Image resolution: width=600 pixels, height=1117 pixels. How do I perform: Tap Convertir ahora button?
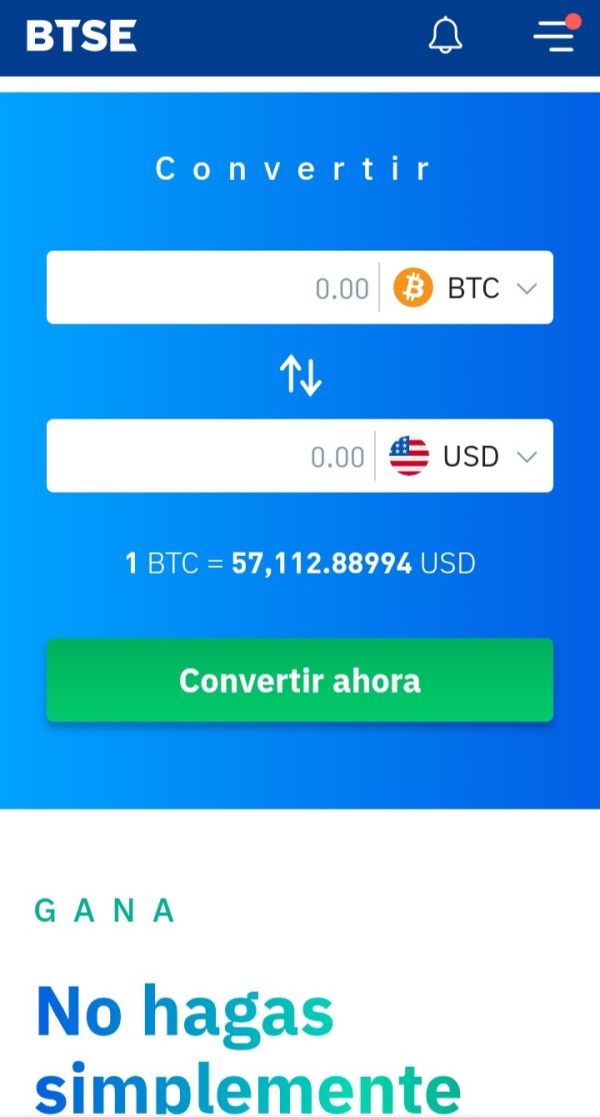[x=300, y=680]
